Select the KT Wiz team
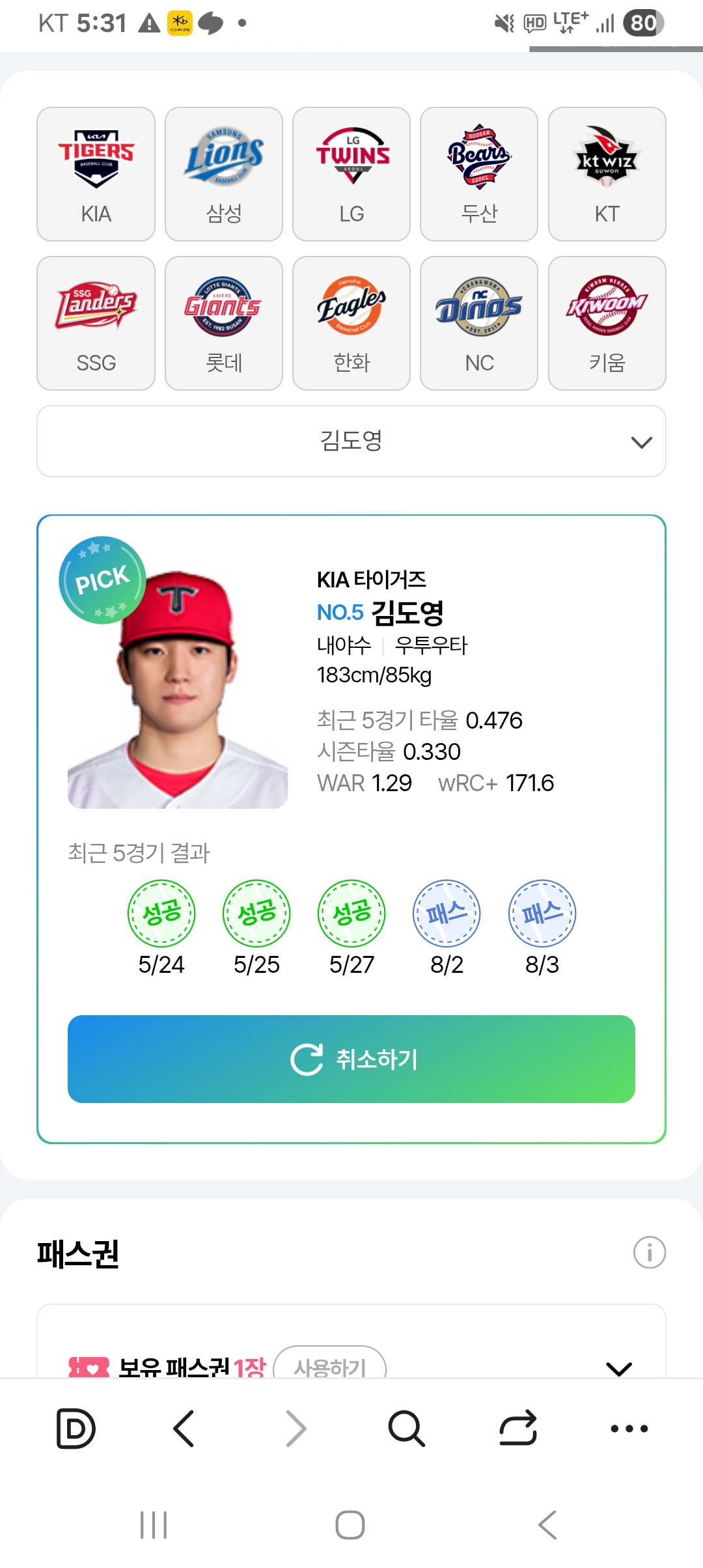The image size is (703, 1568). [x=607, y=174]
